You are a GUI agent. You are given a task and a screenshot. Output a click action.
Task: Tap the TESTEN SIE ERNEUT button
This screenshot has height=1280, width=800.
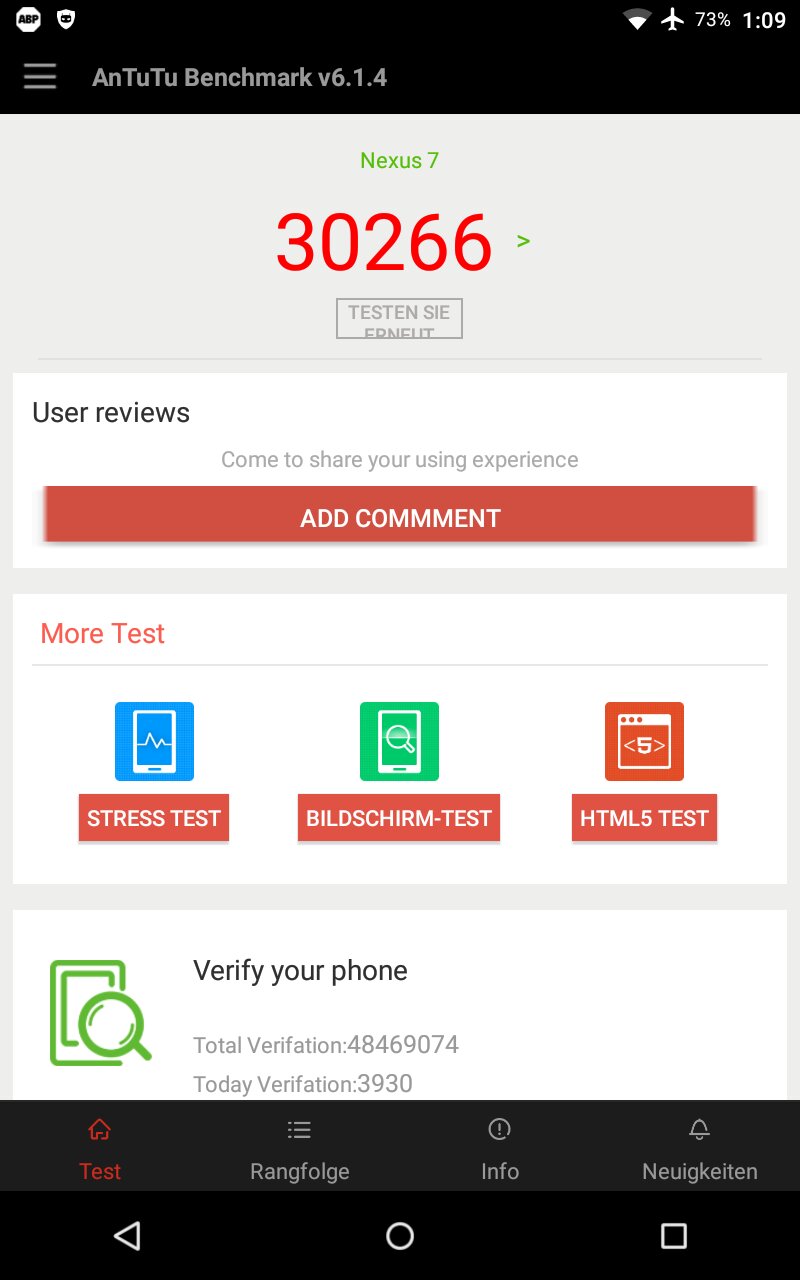[399, 319]
